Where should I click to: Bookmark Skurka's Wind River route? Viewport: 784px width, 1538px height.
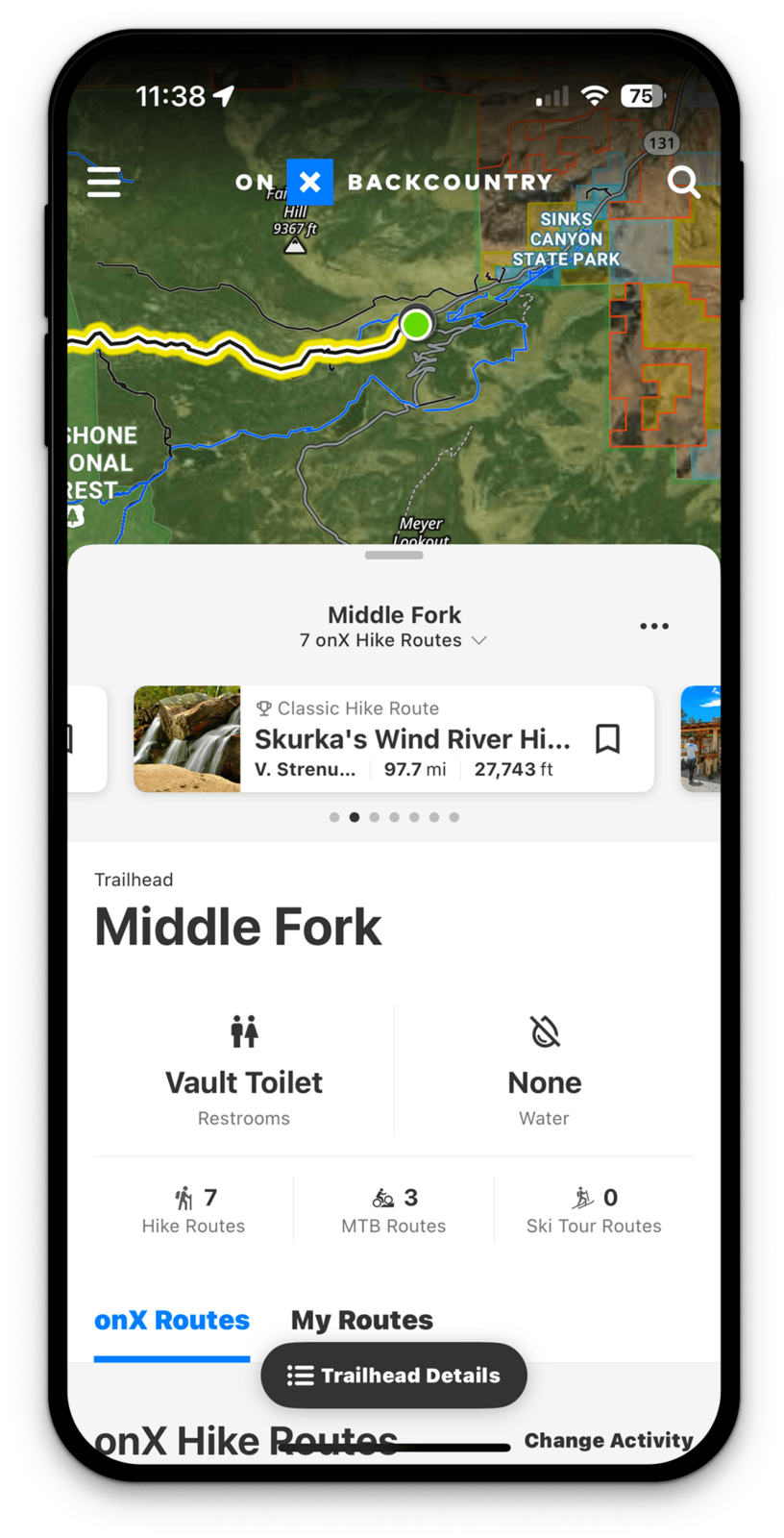click(x=607, y=739)
